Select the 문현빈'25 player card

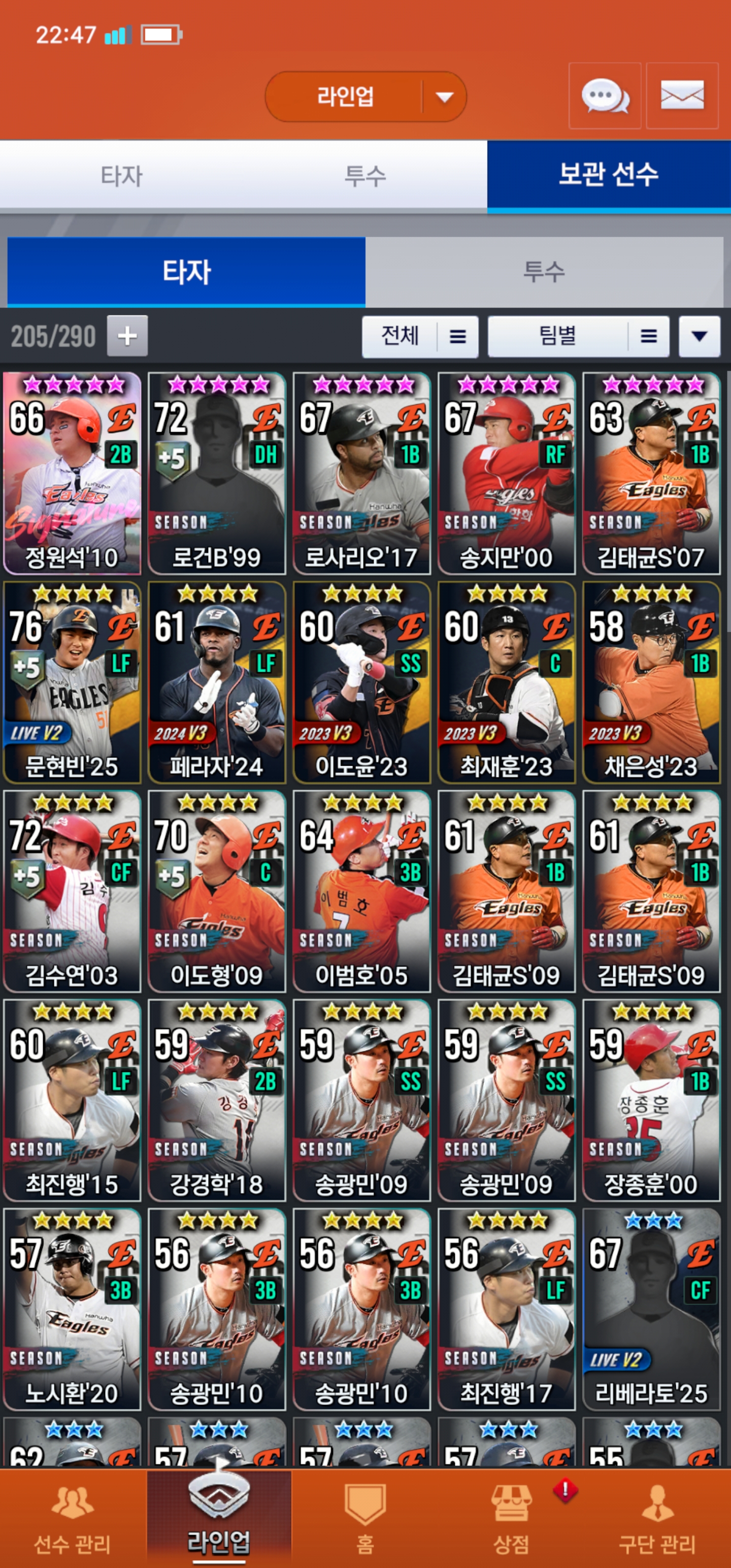point(72,682)
